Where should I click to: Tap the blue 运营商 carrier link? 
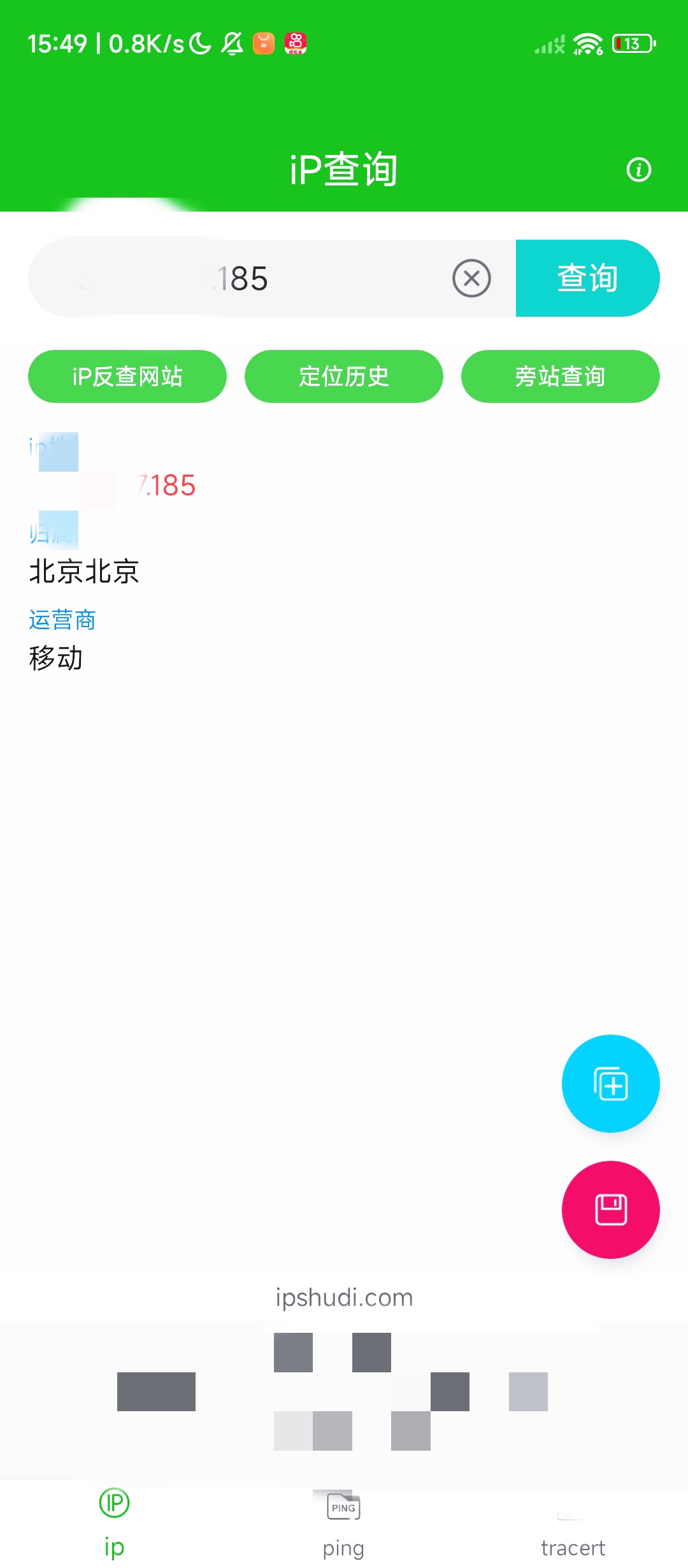(62, 619)
